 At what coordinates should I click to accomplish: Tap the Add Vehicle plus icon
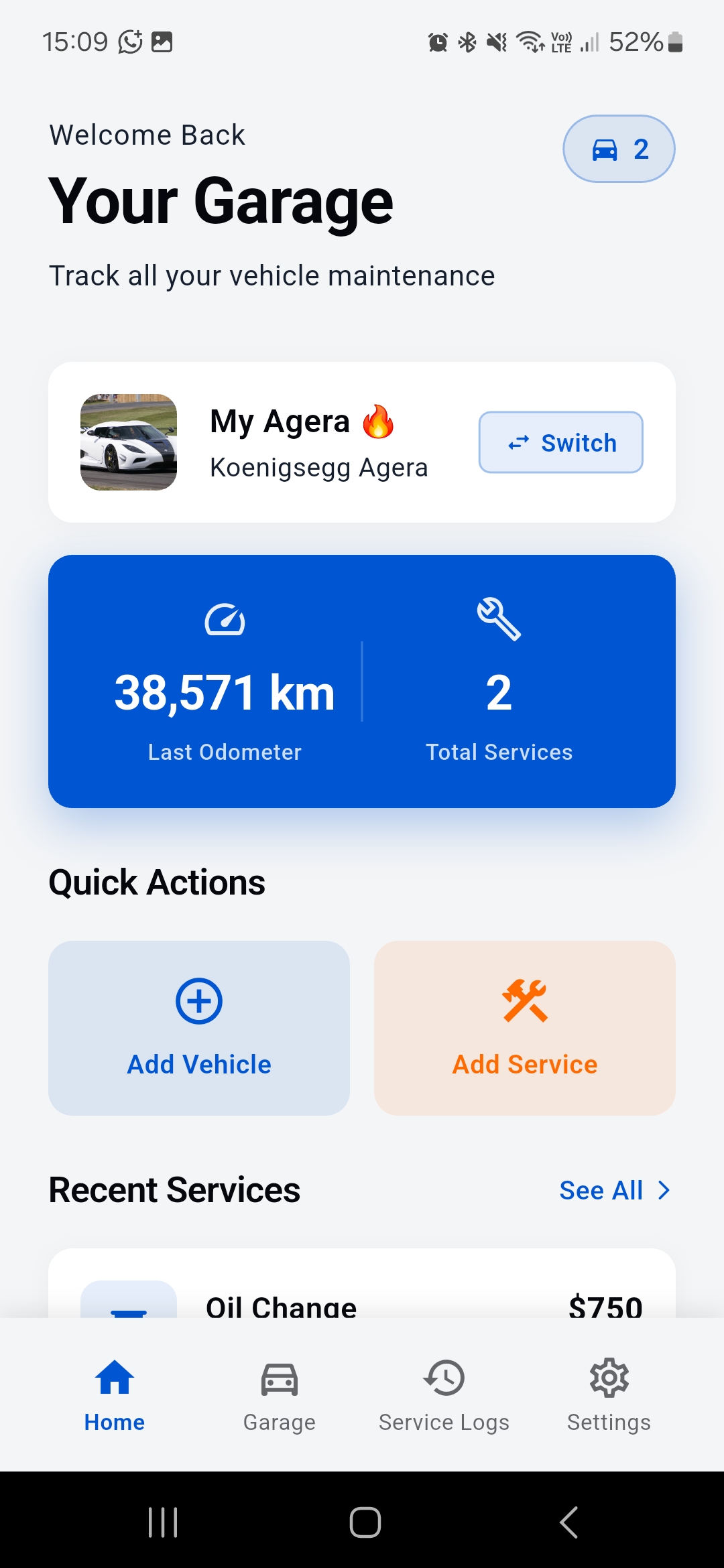pos(198,1000)
